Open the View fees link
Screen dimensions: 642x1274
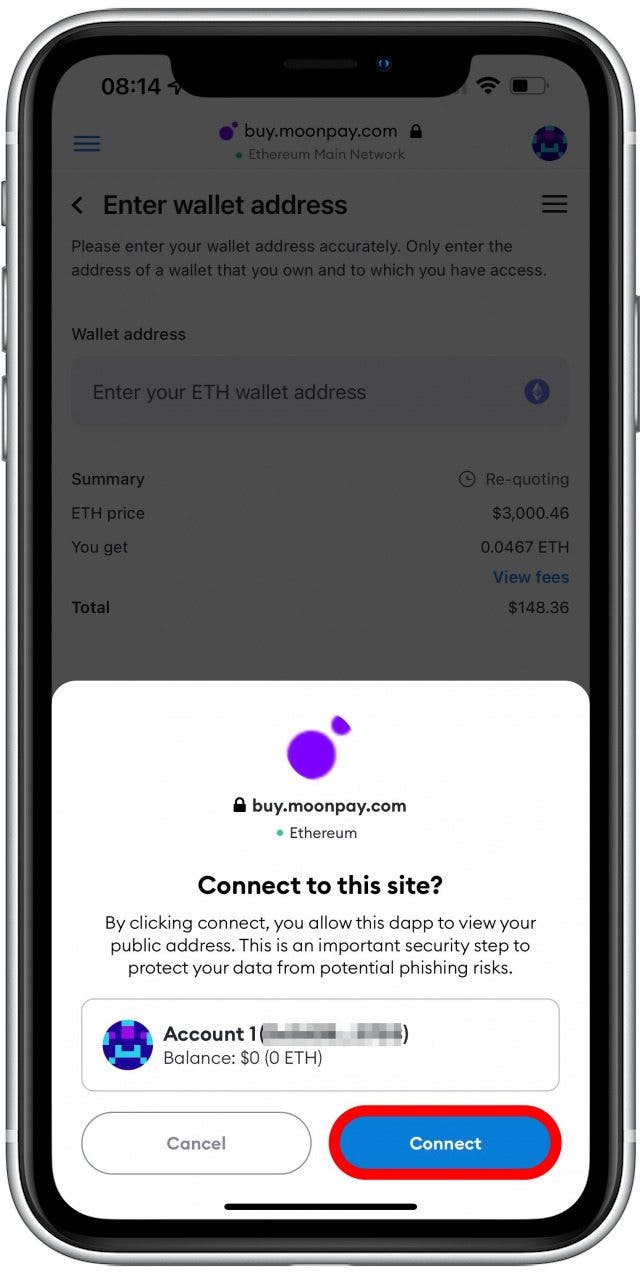click(530, 577)
